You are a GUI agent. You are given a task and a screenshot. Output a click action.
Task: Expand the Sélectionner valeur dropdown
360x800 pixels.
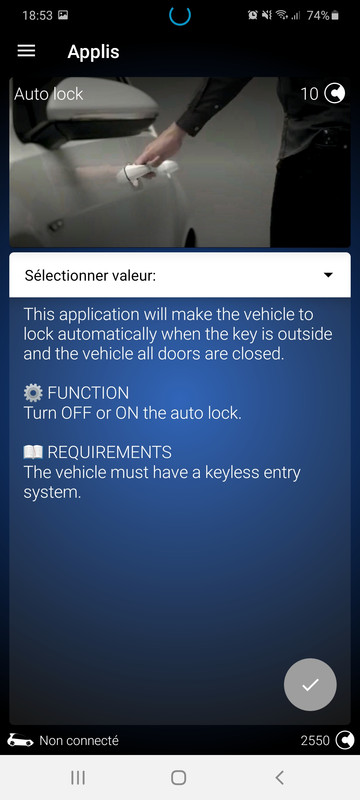(x=180, y=276)
